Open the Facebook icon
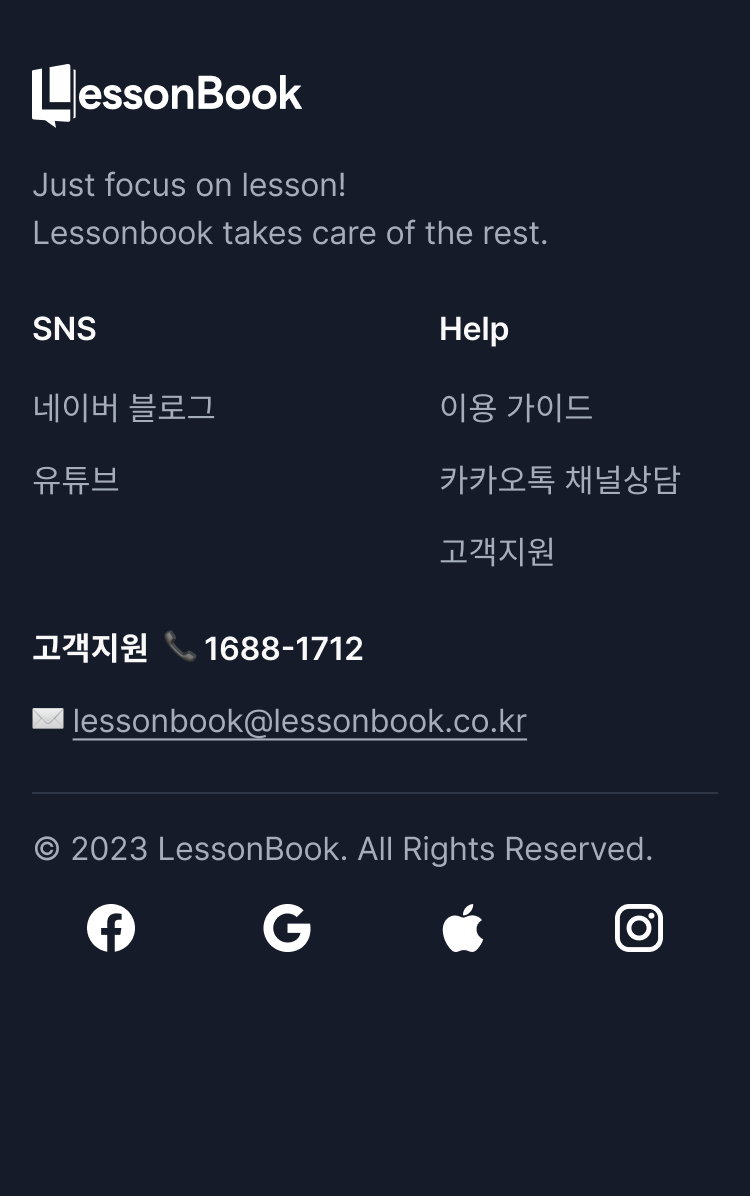 click(111, 928)
